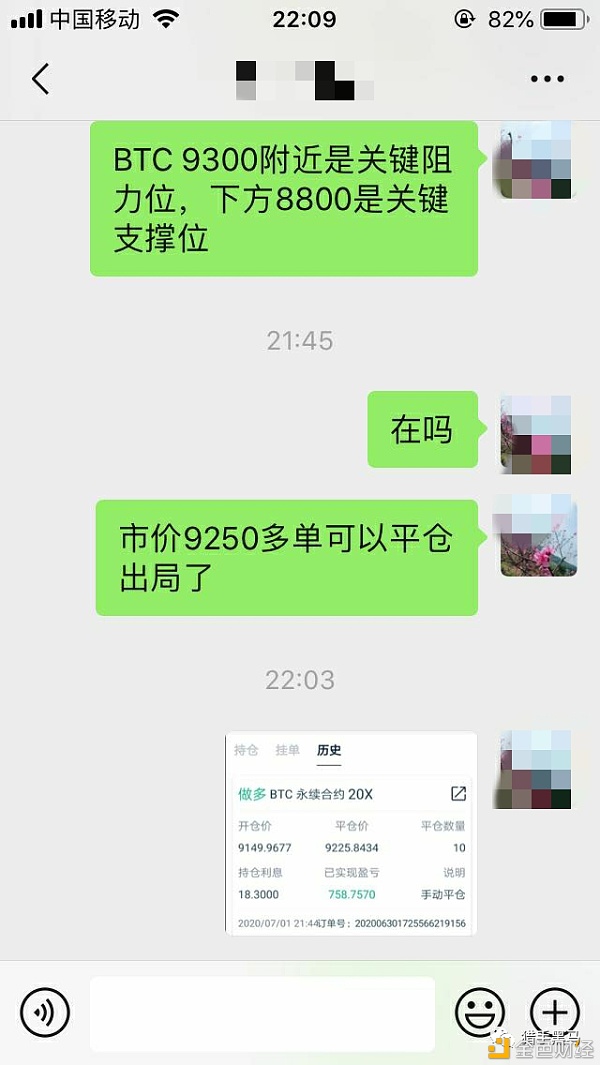The width and height of the screenshot is (600, 1065).
Task: Focus the message text field
Action: [262, 1013]
